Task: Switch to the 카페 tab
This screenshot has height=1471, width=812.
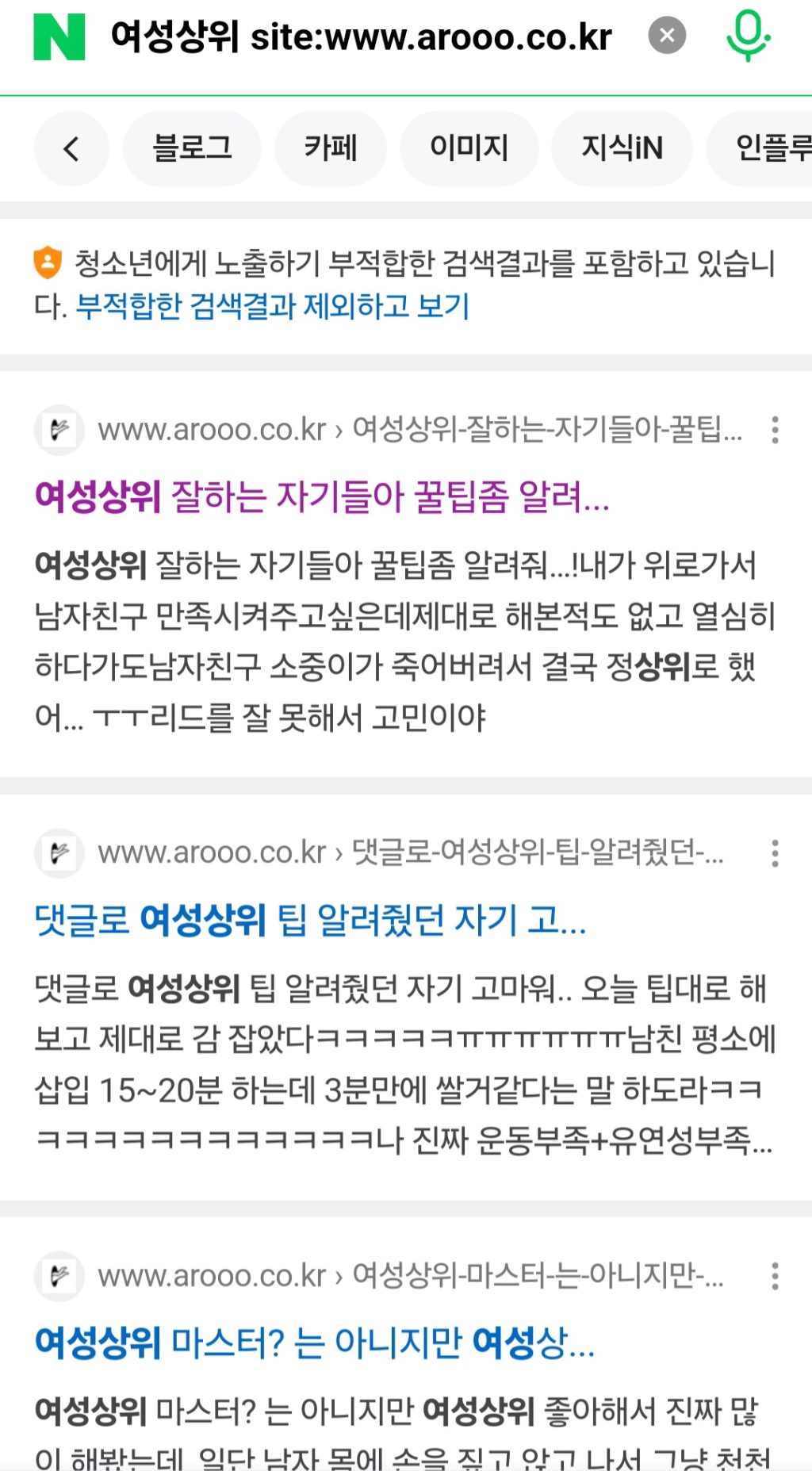Action: click(330, 148)
